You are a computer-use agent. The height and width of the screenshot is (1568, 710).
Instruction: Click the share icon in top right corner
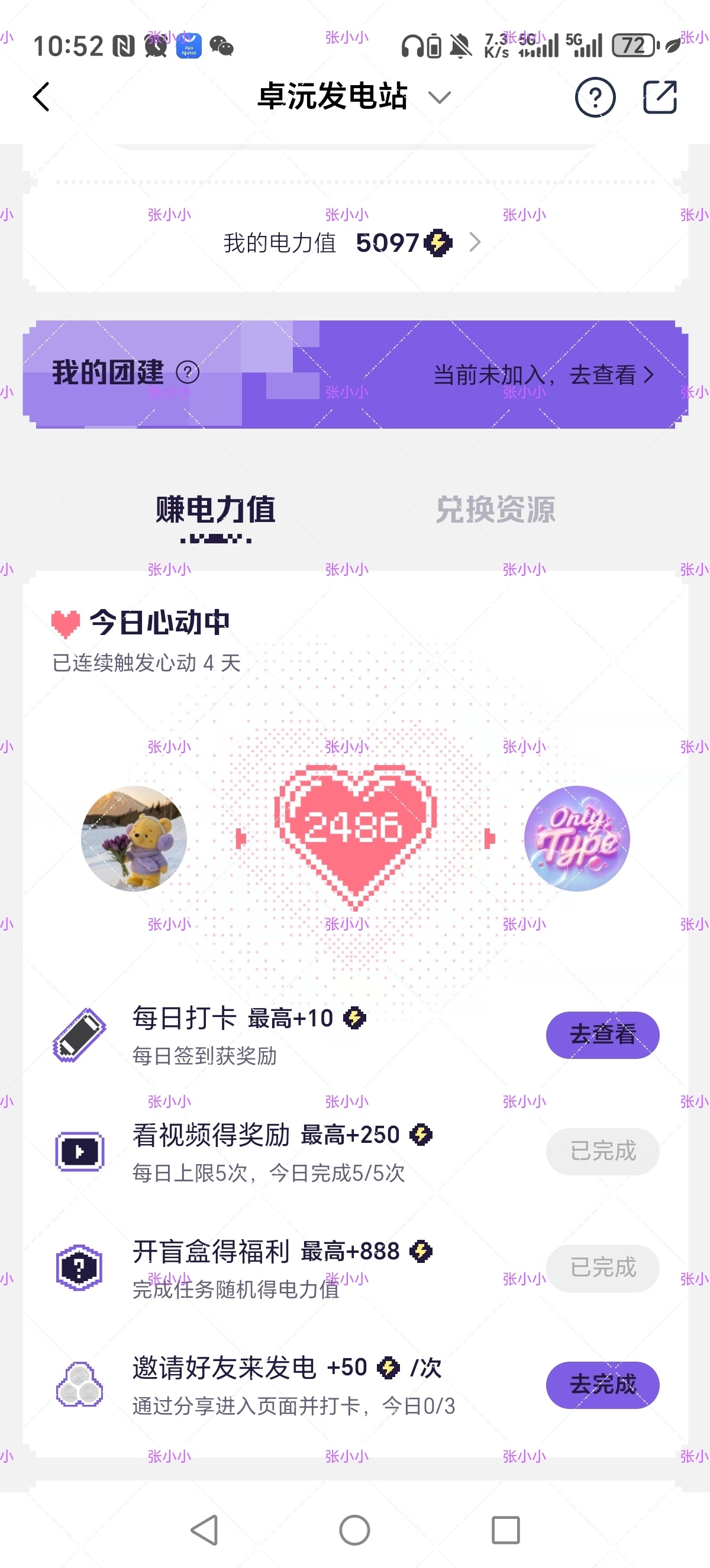tap(661, 97)
